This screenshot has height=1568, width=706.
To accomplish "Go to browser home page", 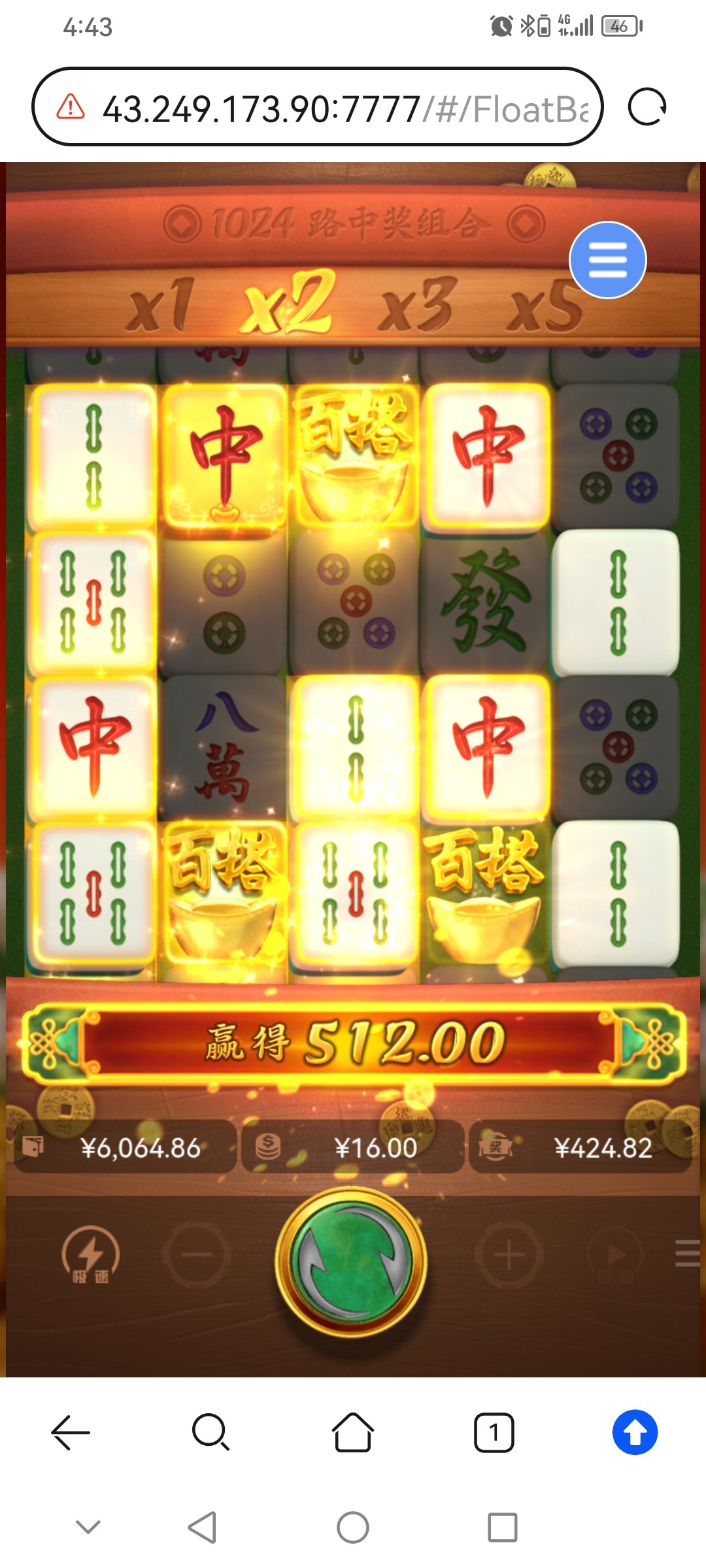I will point(352,1433).
